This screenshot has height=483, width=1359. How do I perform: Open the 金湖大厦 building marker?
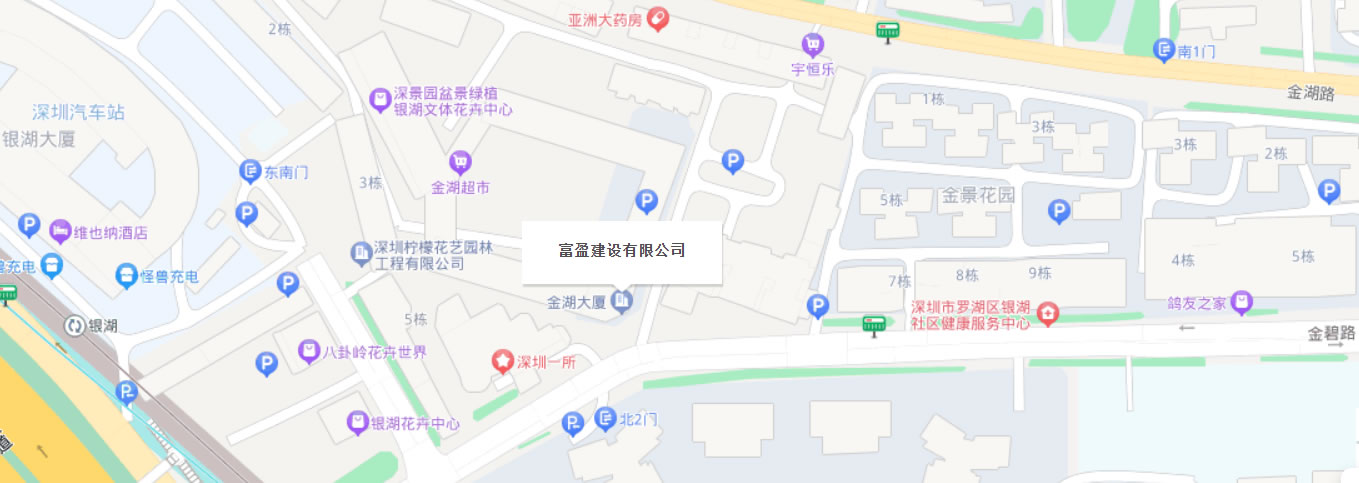(x=622, y=300)
